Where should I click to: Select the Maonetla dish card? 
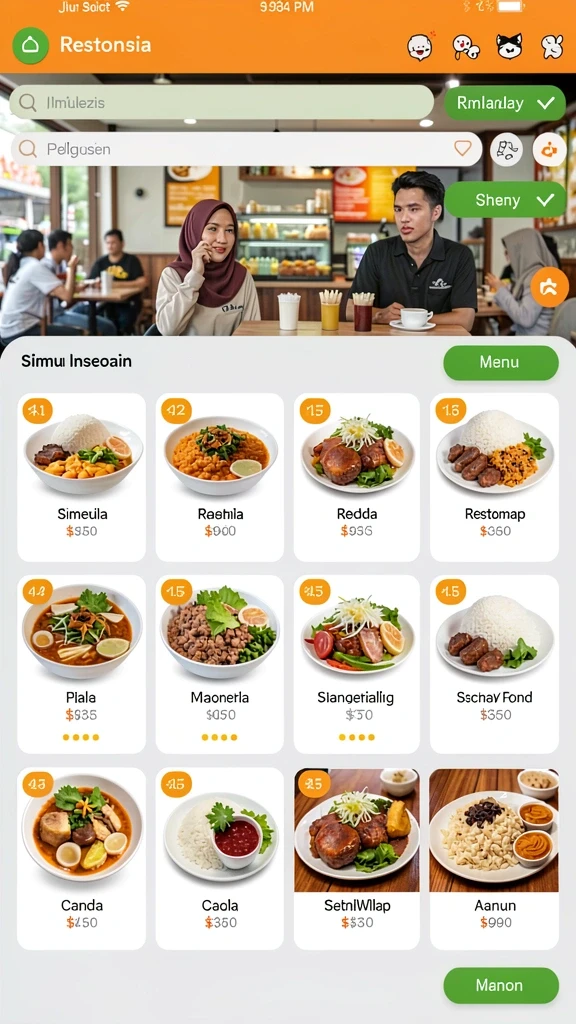coord(220,664)
